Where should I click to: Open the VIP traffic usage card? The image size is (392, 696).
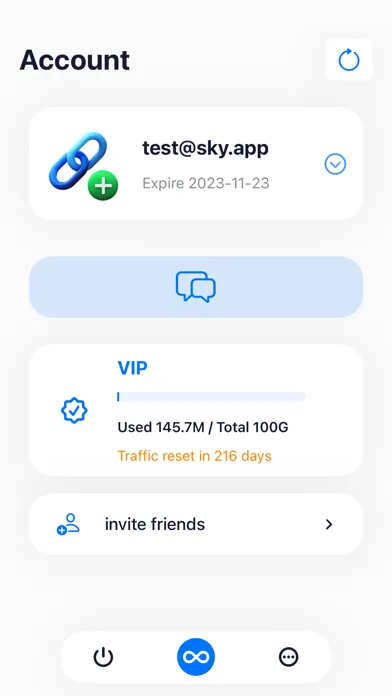(x=196, y=410)
